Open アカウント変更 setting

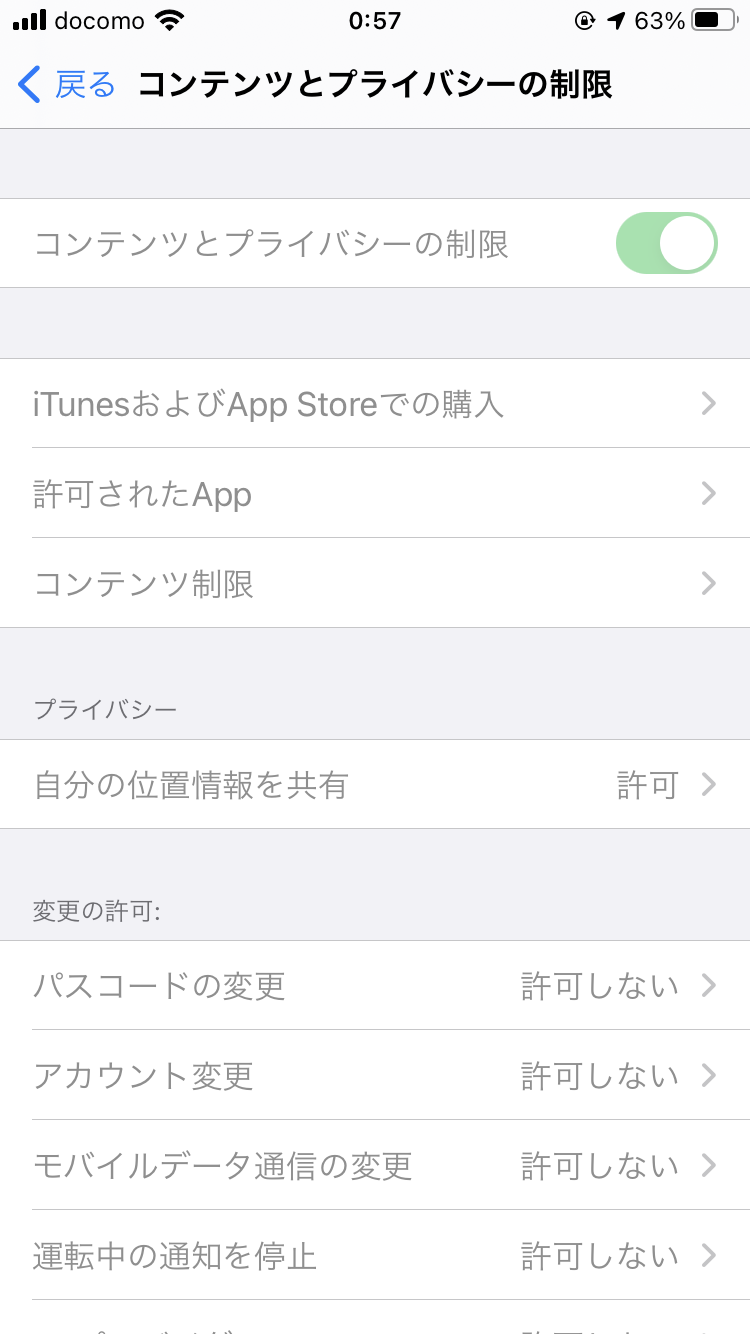pyautogui.click(x=375, y=1076)
